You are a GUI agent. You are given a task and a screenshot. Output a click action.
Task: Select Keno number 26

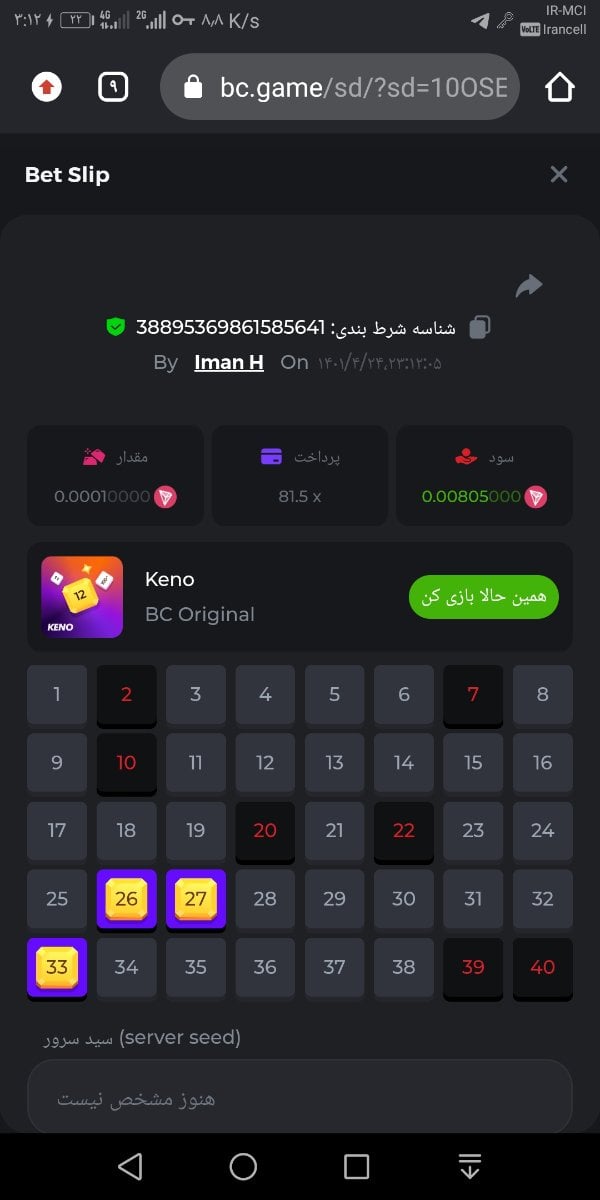click(x=126, y=898)
